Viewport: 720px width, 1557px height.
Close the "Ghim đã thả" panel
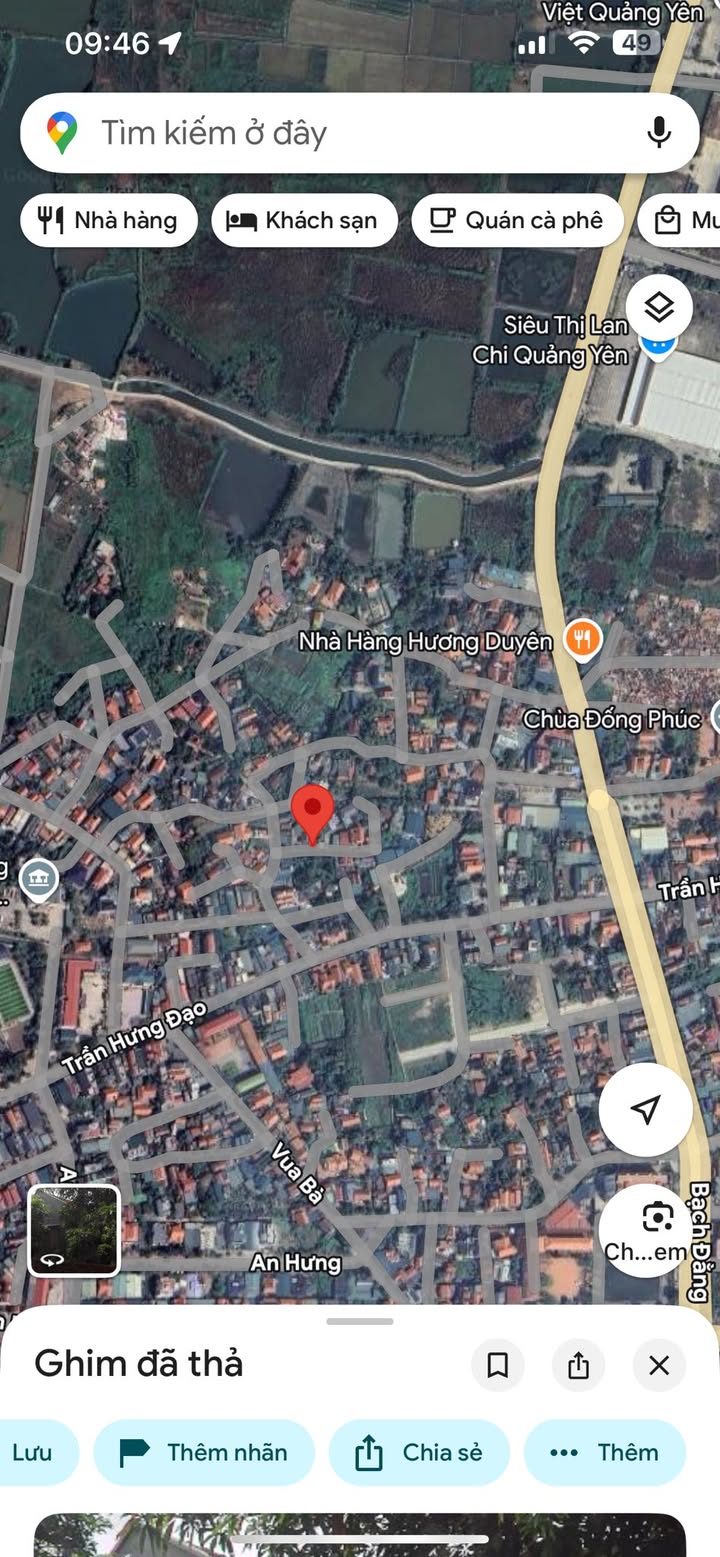click(659, 1365)
